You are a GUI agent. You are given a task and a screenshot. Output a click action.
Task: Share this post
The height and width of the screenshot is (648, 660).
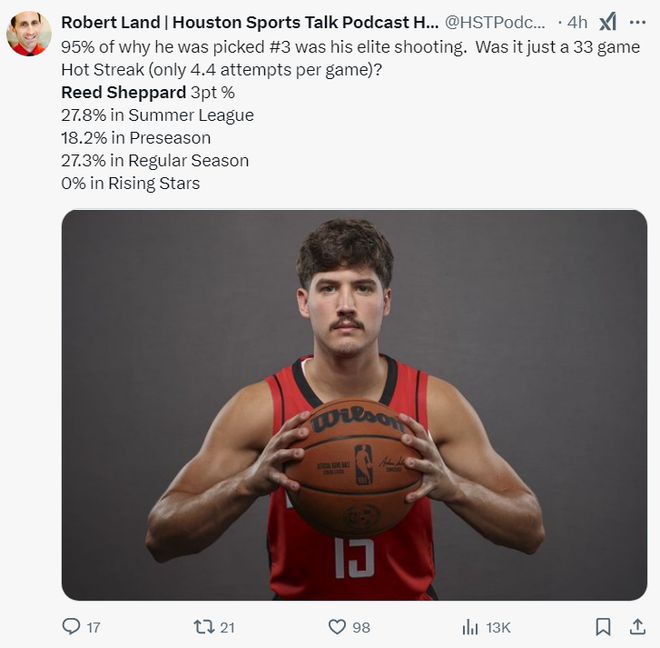(637, 627)
